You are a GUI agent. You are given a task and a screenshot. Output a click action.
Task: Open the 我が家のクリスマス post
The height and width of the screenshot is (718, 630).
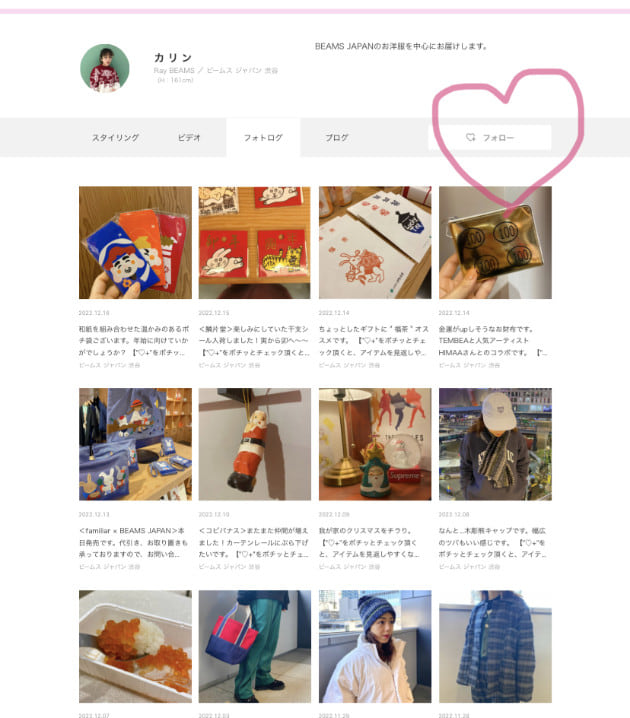[x=375, y=444]
